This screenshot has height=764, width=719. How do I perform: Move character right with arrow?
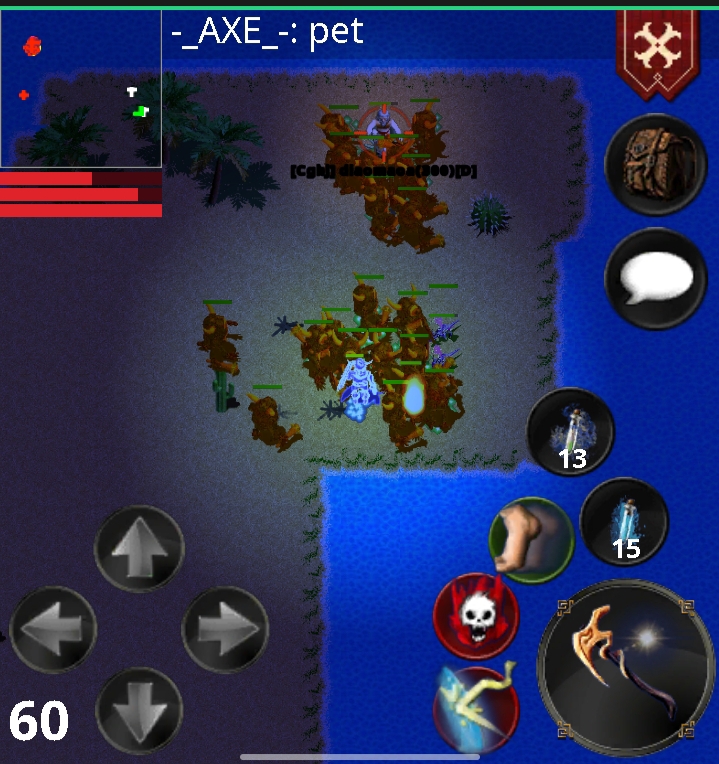(x=224, y=630)
